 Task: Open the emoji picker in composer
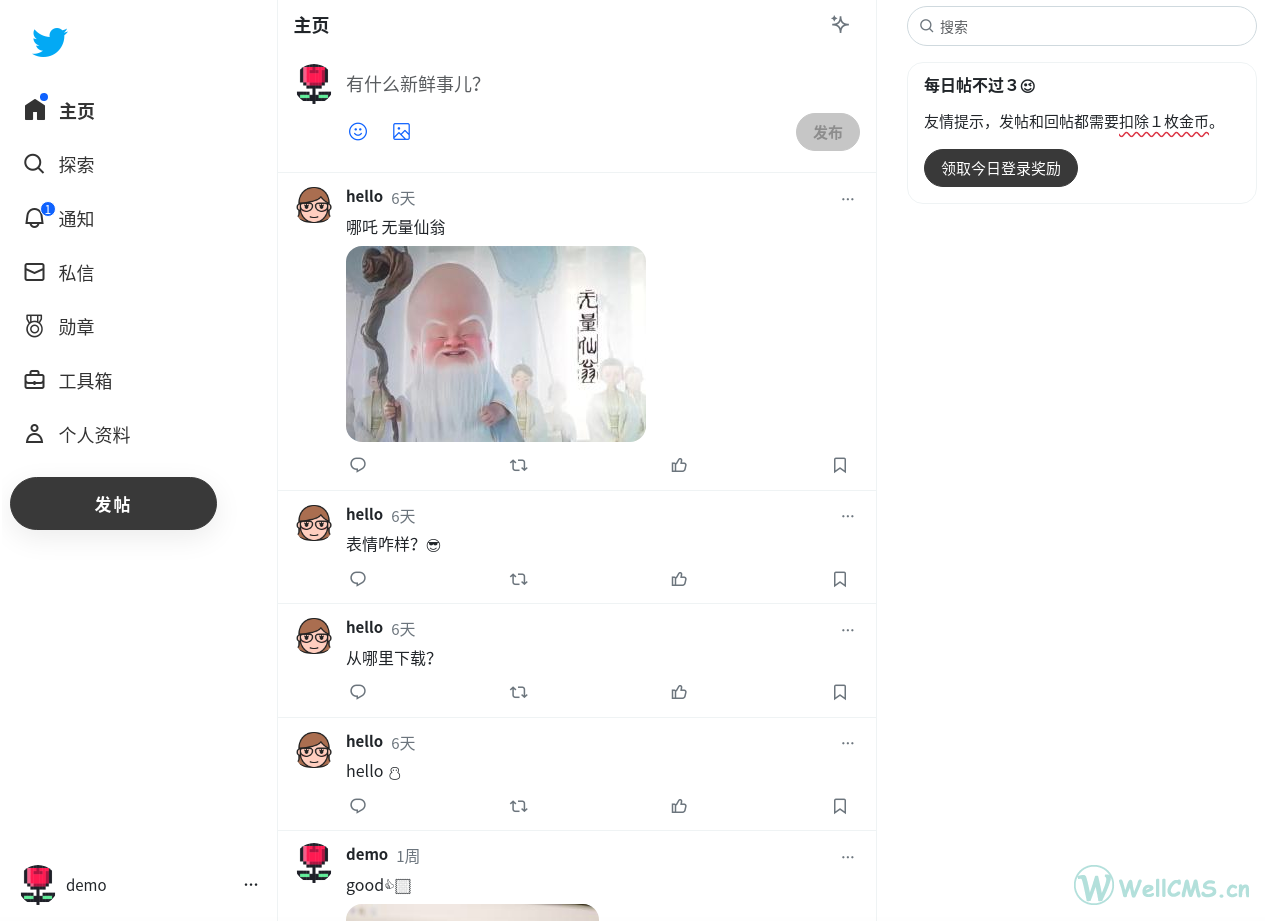(358, 131)
